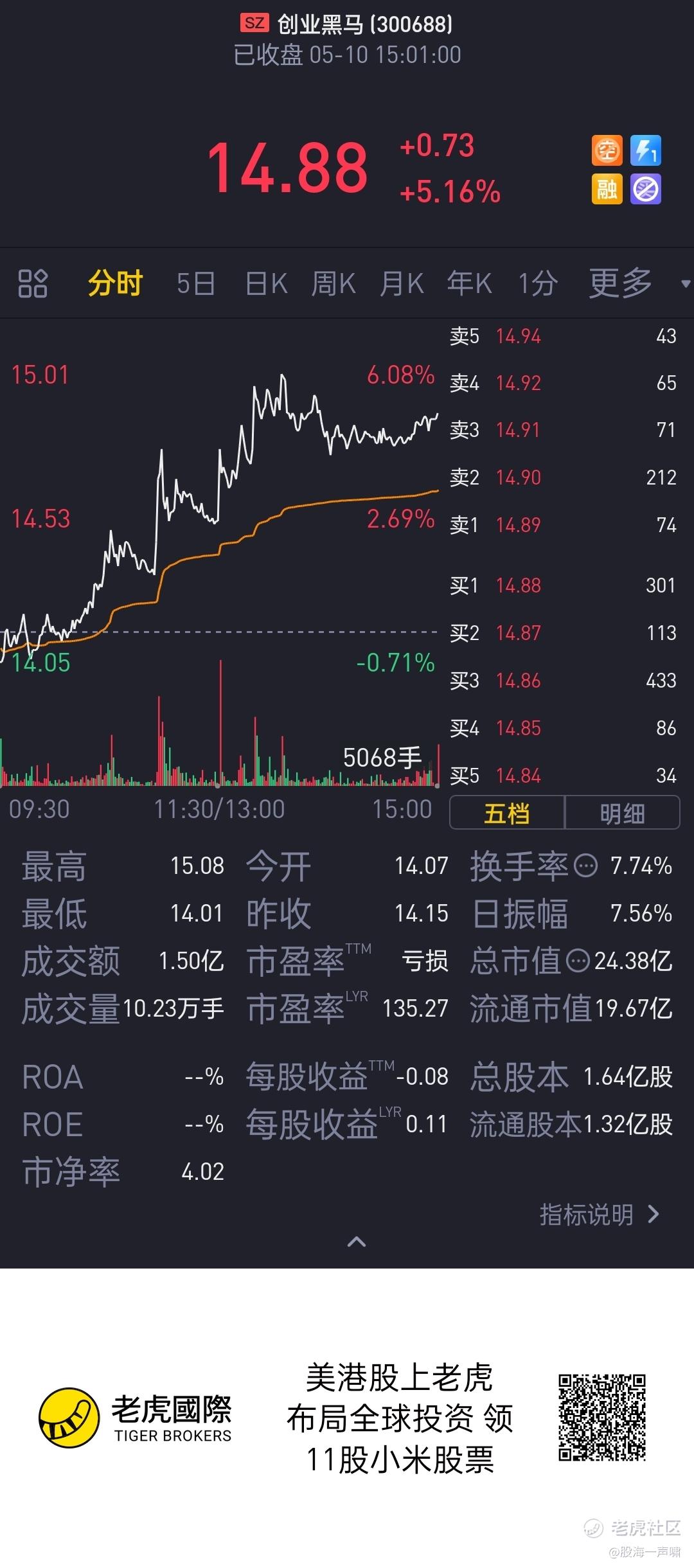Switch to the 月K chart
The image size is (694, 1568).
(x=402, y=283)
